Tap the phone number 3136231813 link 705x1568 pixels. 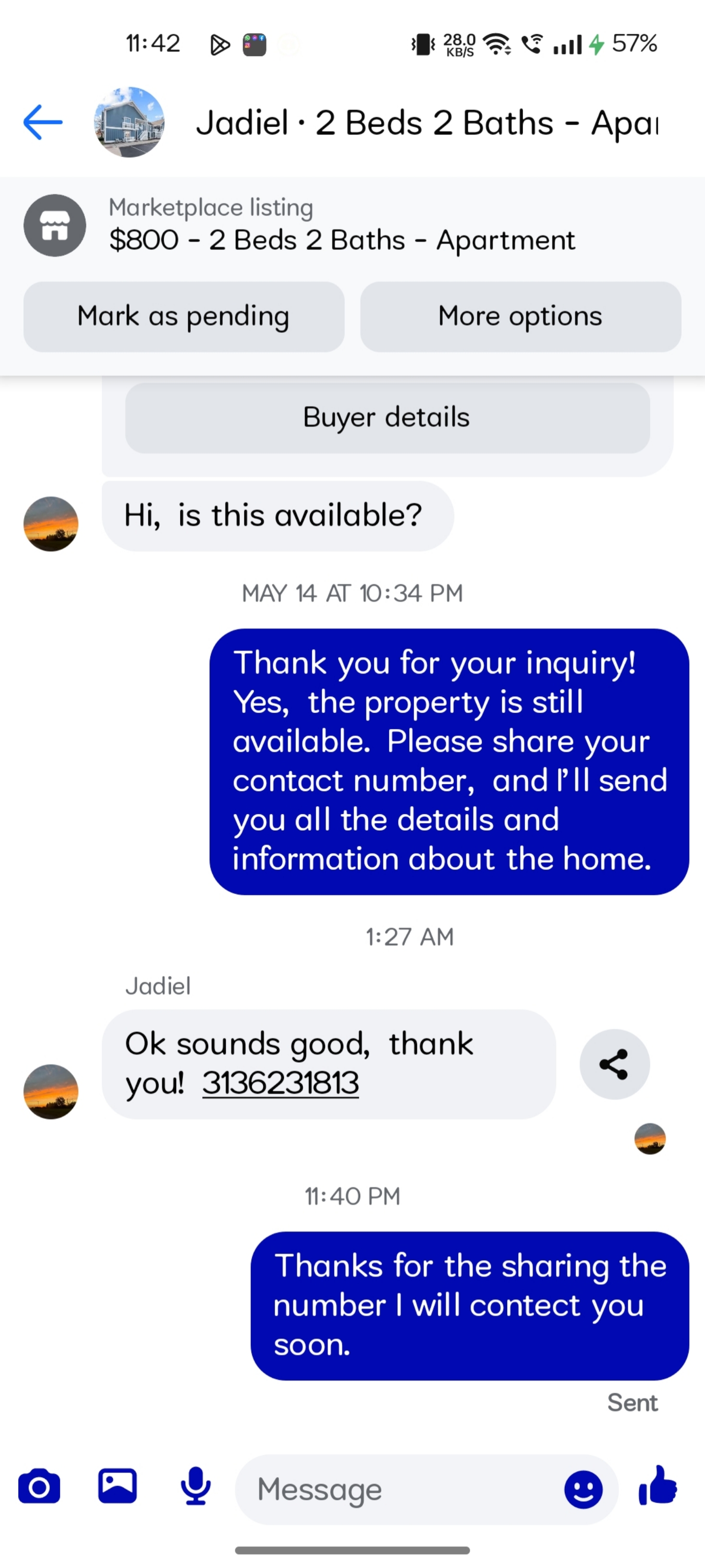[x=280, y=1083]
